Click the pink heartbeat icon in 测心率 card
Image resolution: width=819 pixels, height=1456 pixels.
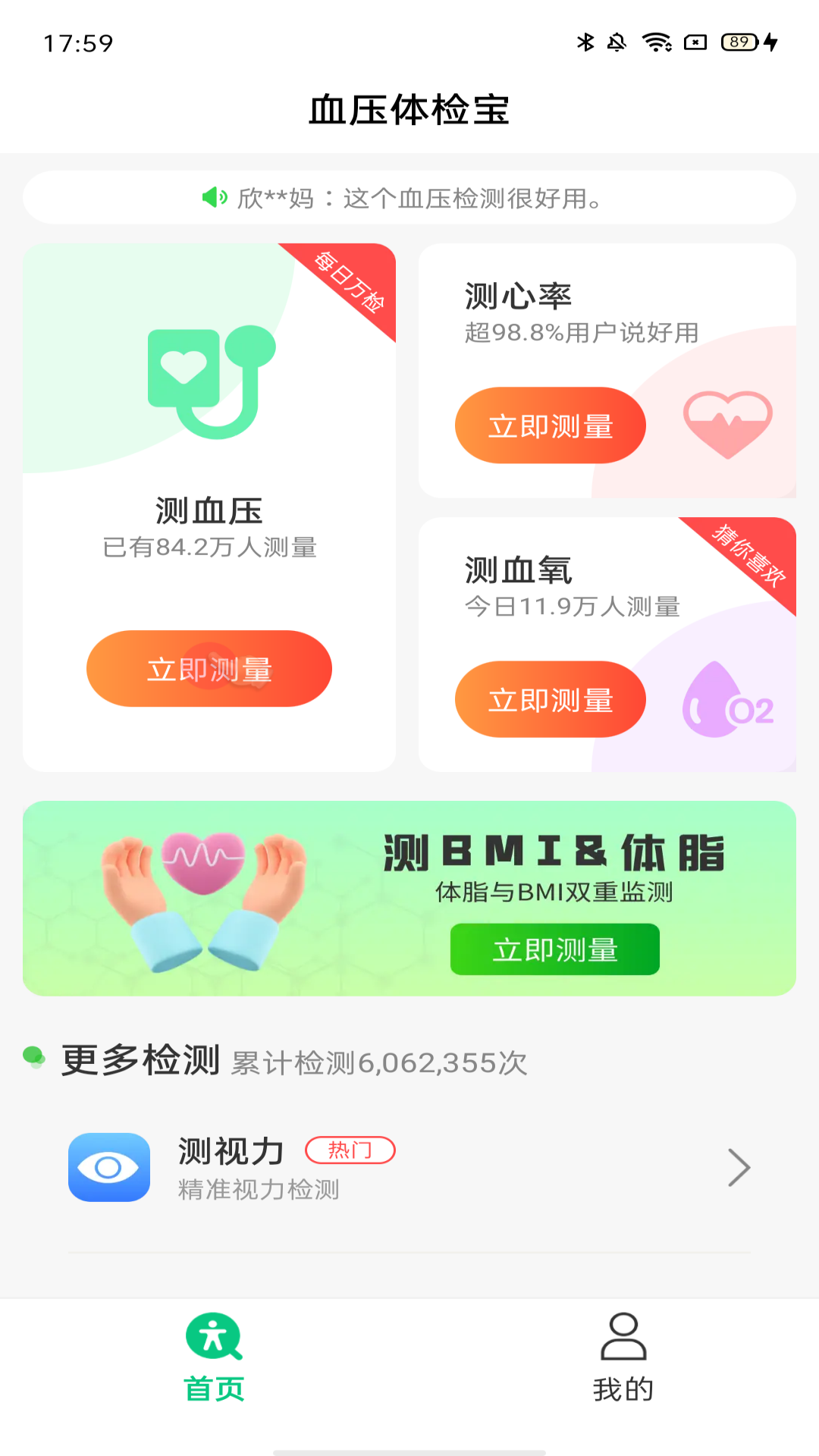pyautogui.click(x=728, y=425)
